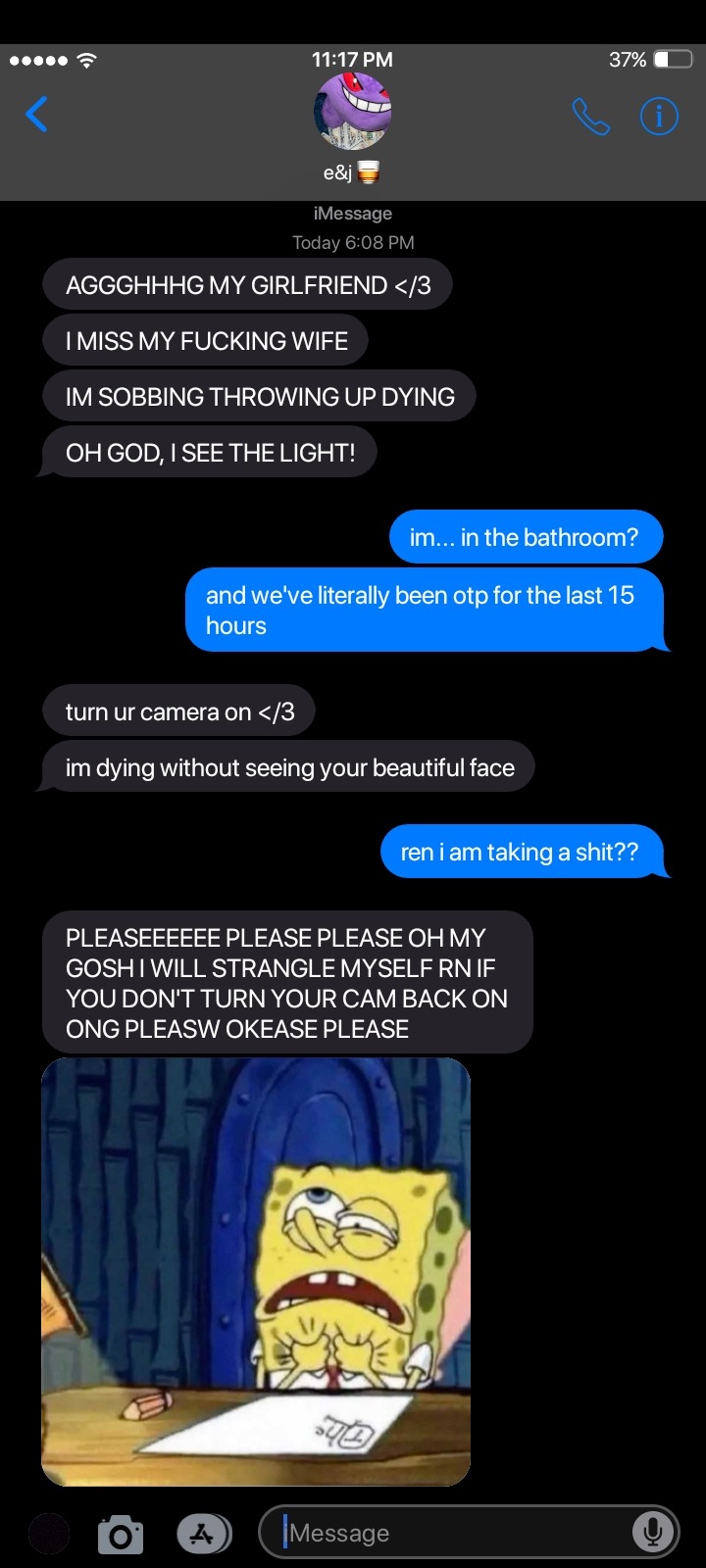
Task: Start voice dictation with the microphone
Action: 652,1532
